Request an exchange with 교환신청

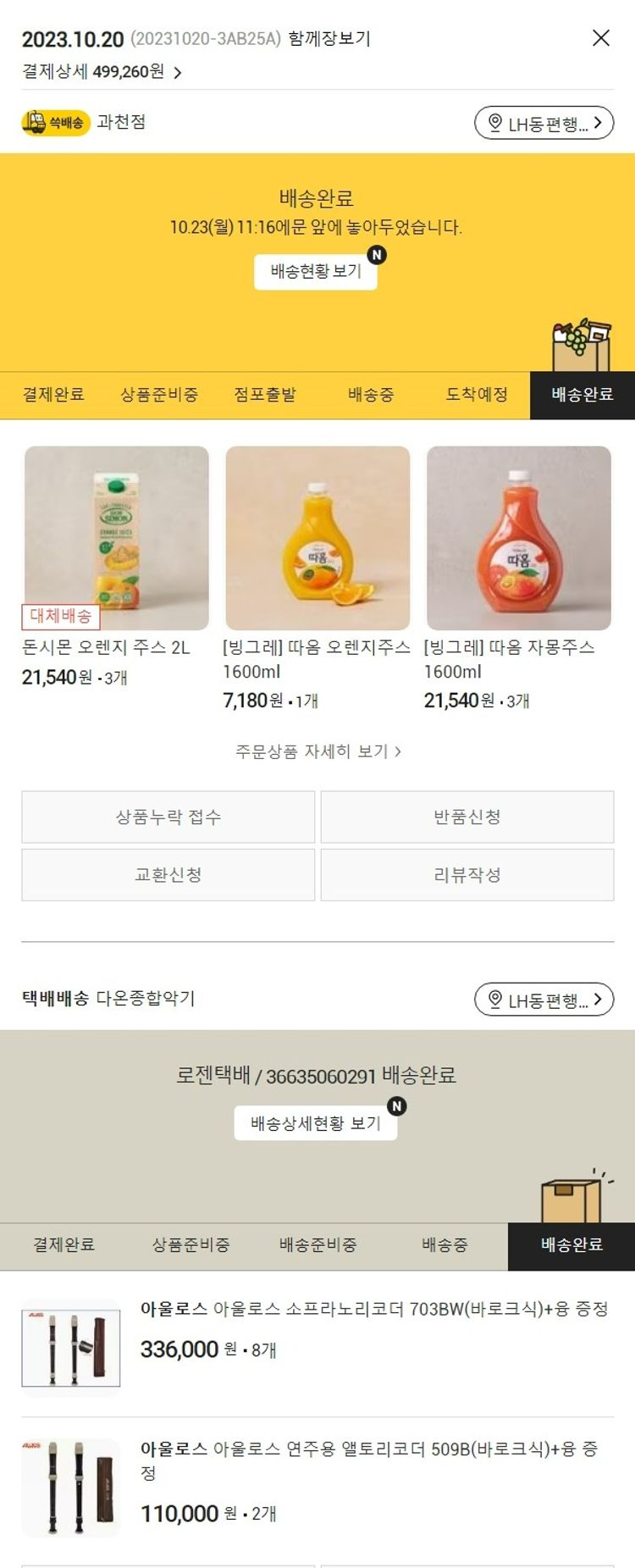point(168,875)
